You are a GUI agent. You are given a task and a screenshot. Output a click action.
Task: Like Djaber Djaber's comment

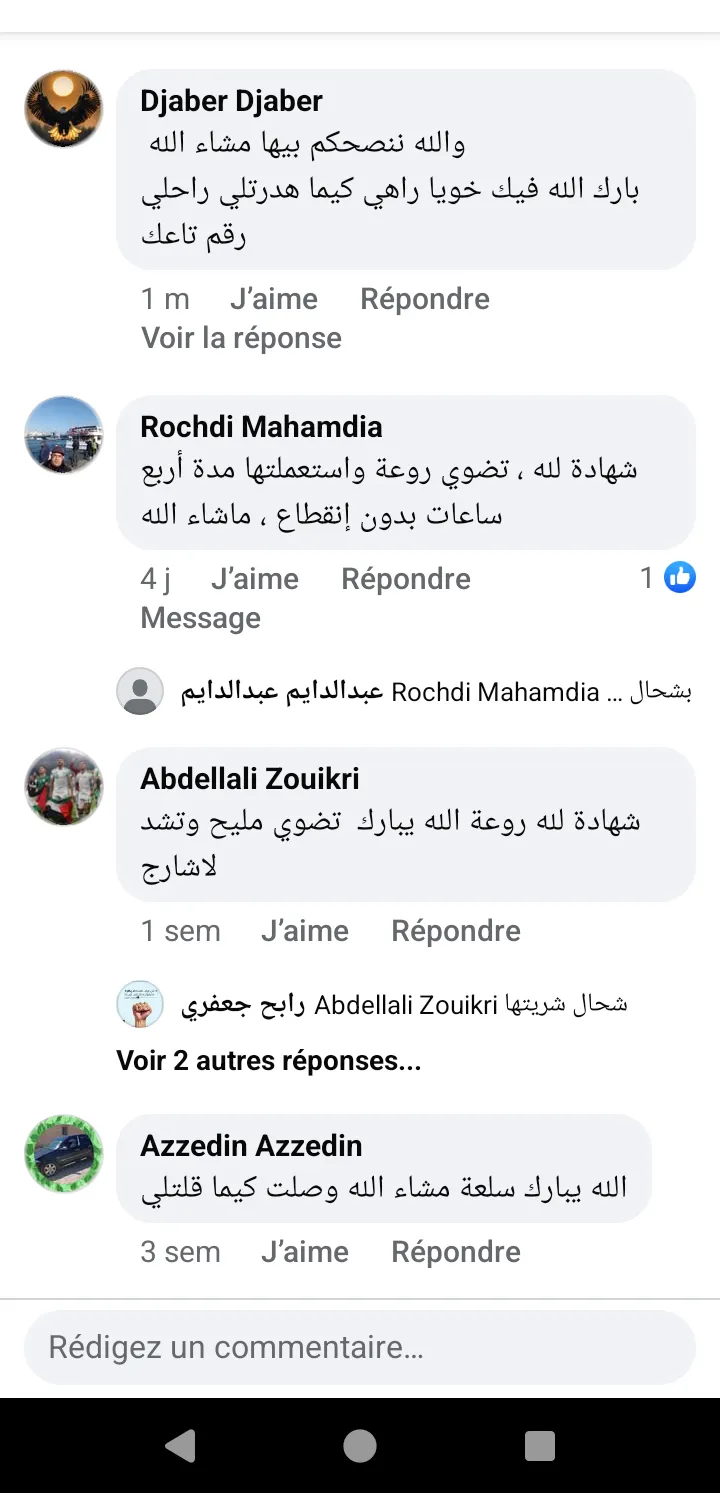click(x=273, y=299)
